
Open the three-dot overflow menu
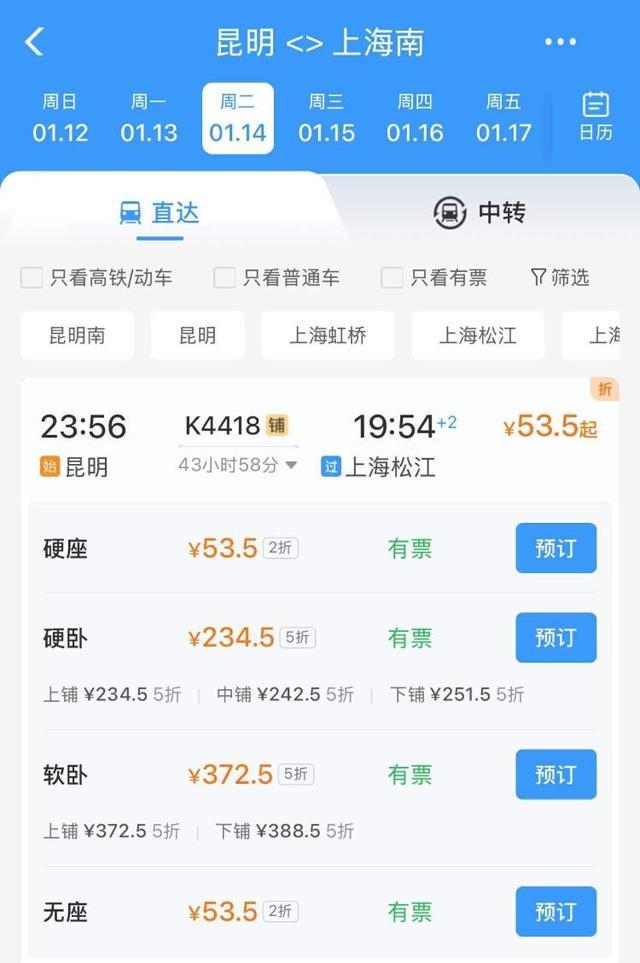click(x=560, y=42)
